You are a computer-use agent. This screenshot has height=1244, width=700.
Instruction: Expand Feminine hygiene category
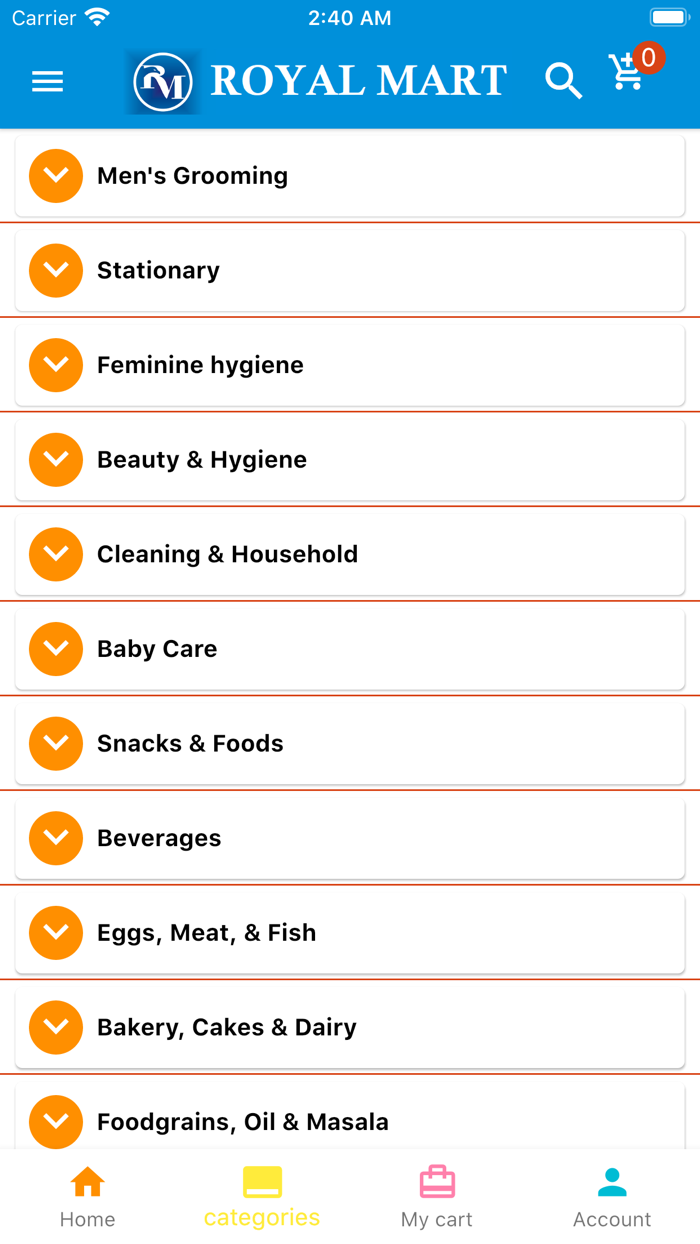56,365
